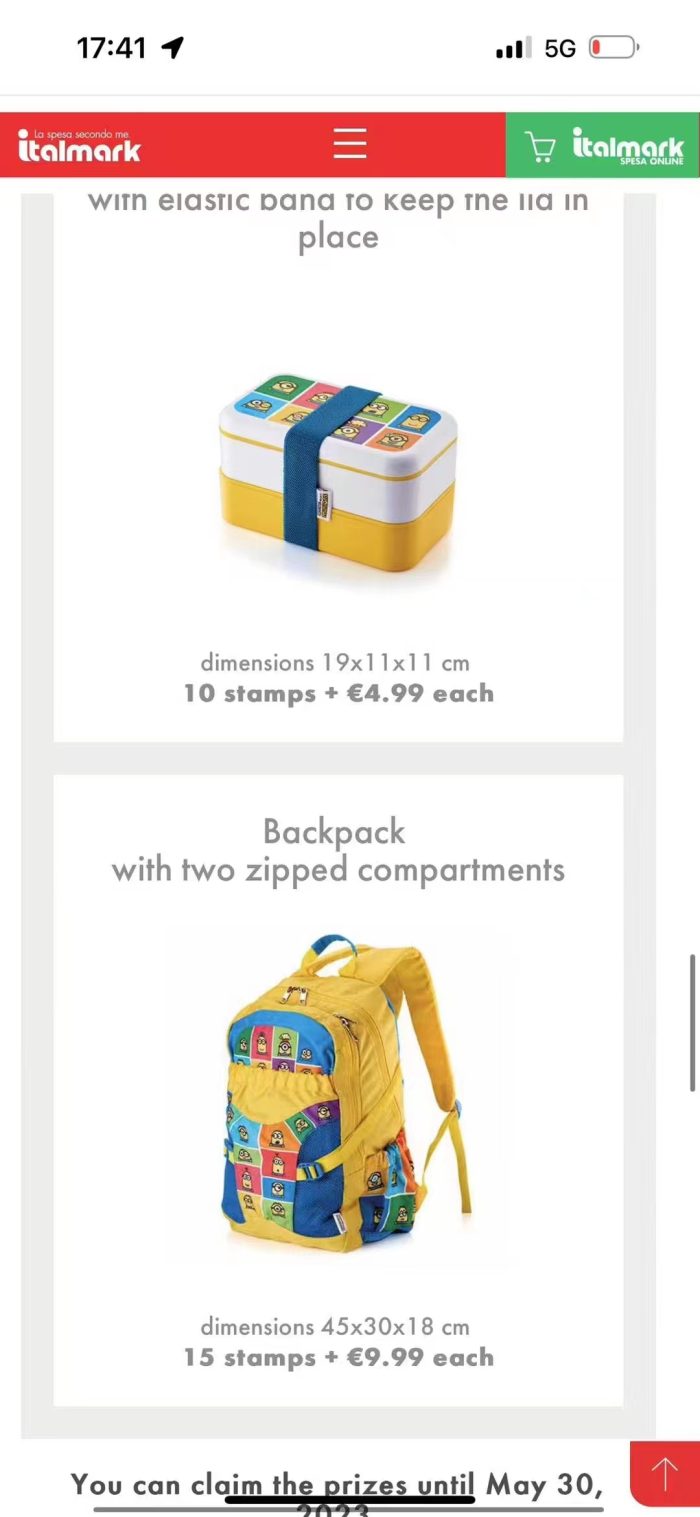
Task: Go to the Italmark home logo
Action: tap(80, 145)
